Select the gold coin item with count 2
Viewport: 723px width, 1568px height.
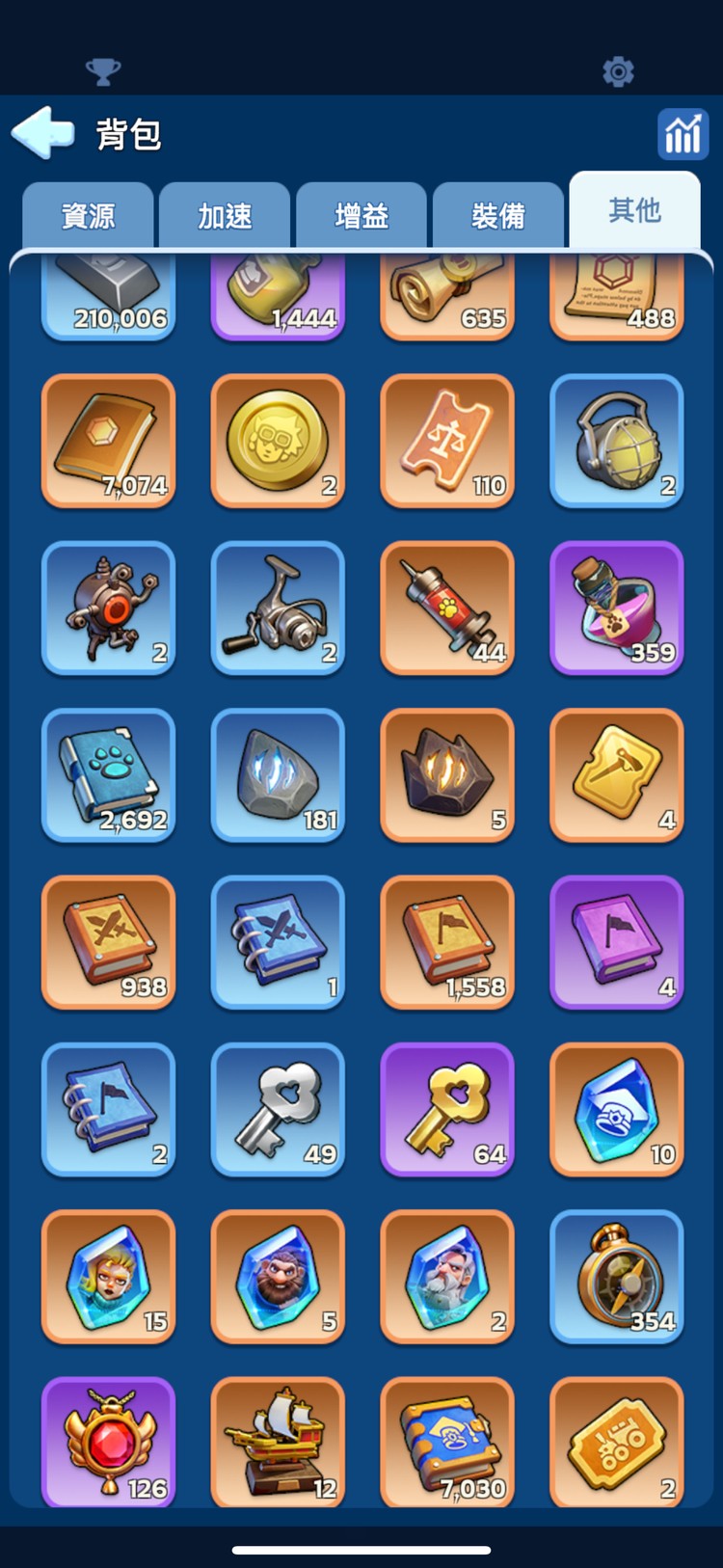[278, 441]
